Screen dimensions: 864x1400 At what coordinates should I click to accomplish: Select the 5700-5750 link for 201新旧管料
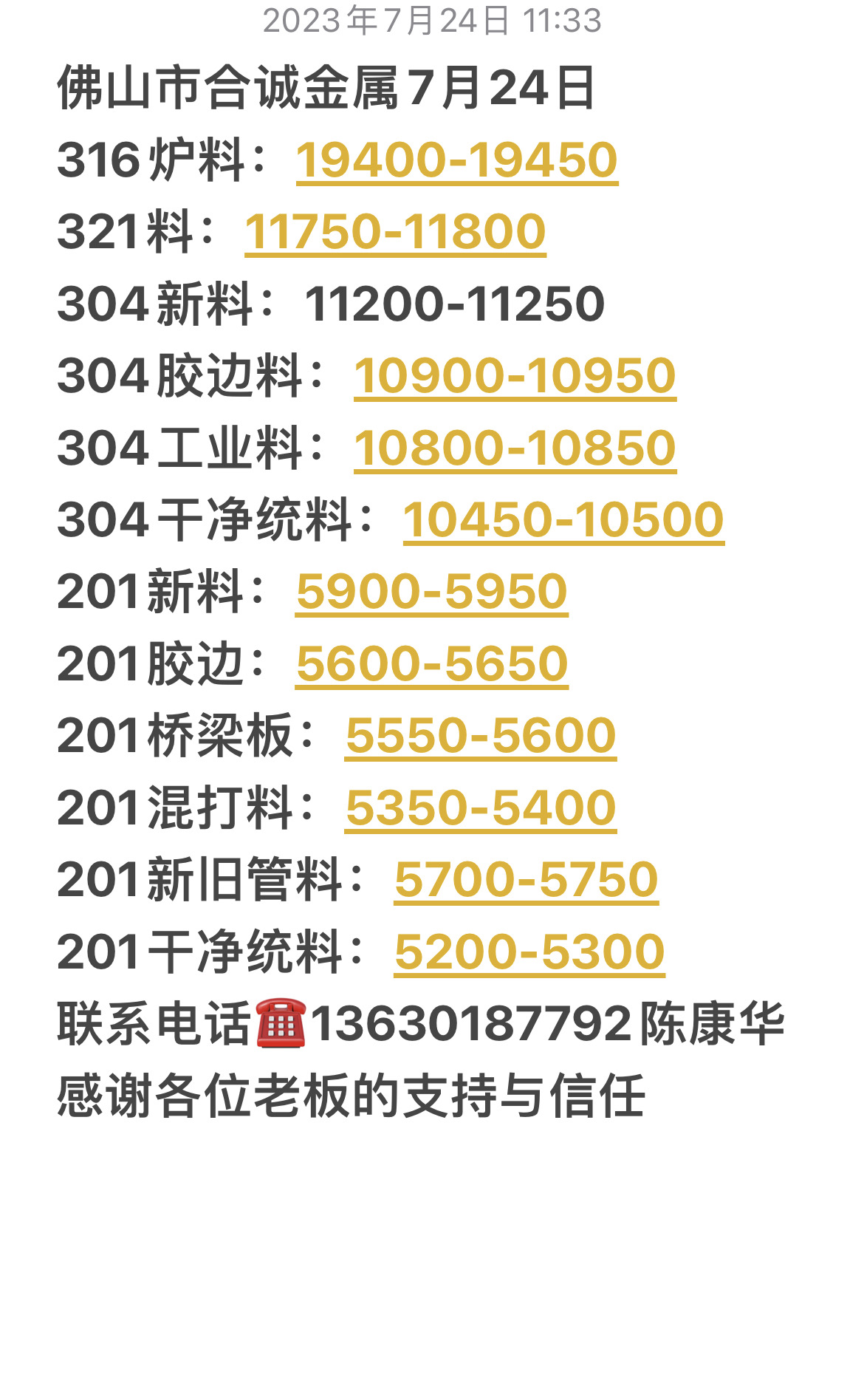[526, 880]
